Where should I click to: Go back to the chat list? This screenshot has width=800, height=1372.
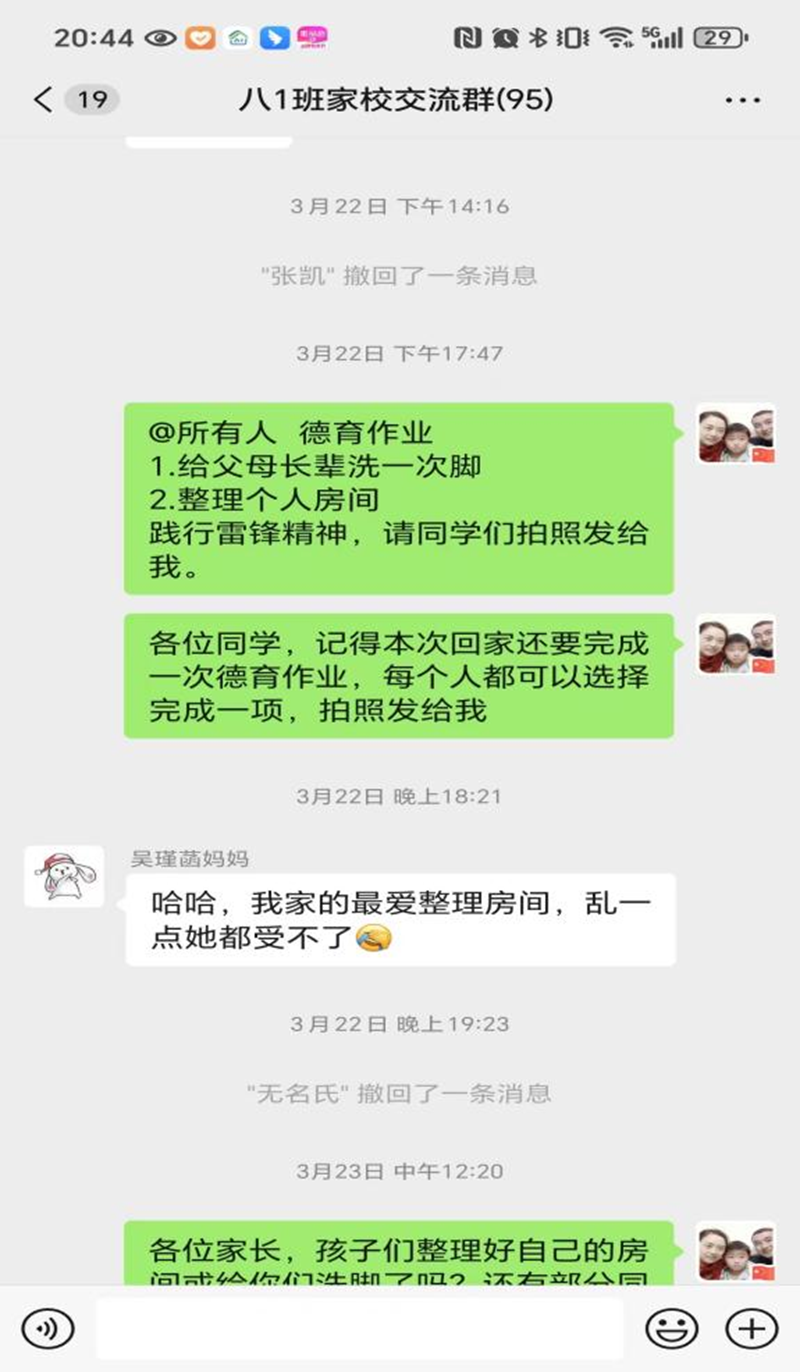pyautogui.click(x=44, y=100)
